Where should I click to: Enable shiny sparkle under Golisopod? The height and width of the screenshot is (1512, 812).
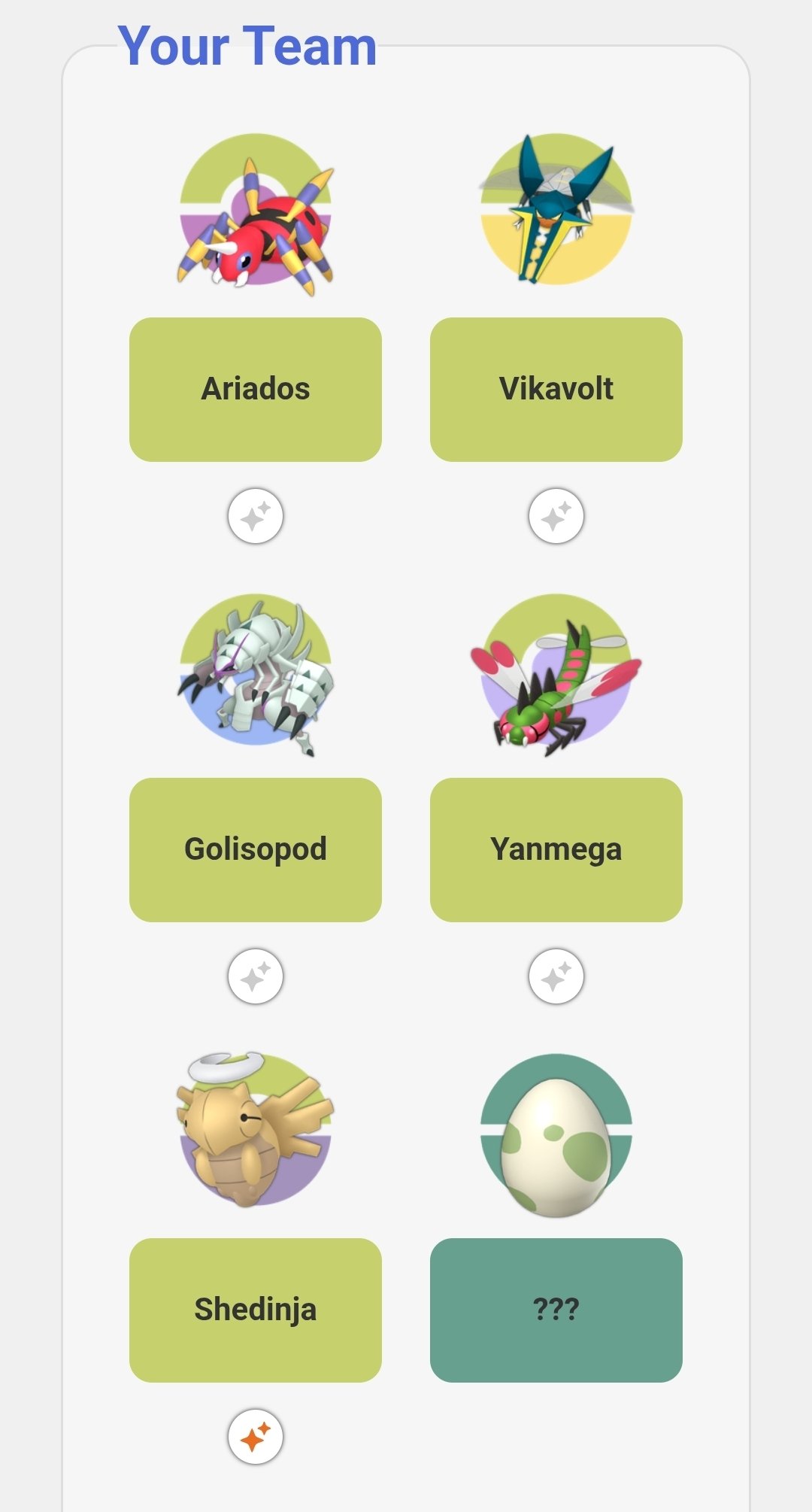coord(256,976)
